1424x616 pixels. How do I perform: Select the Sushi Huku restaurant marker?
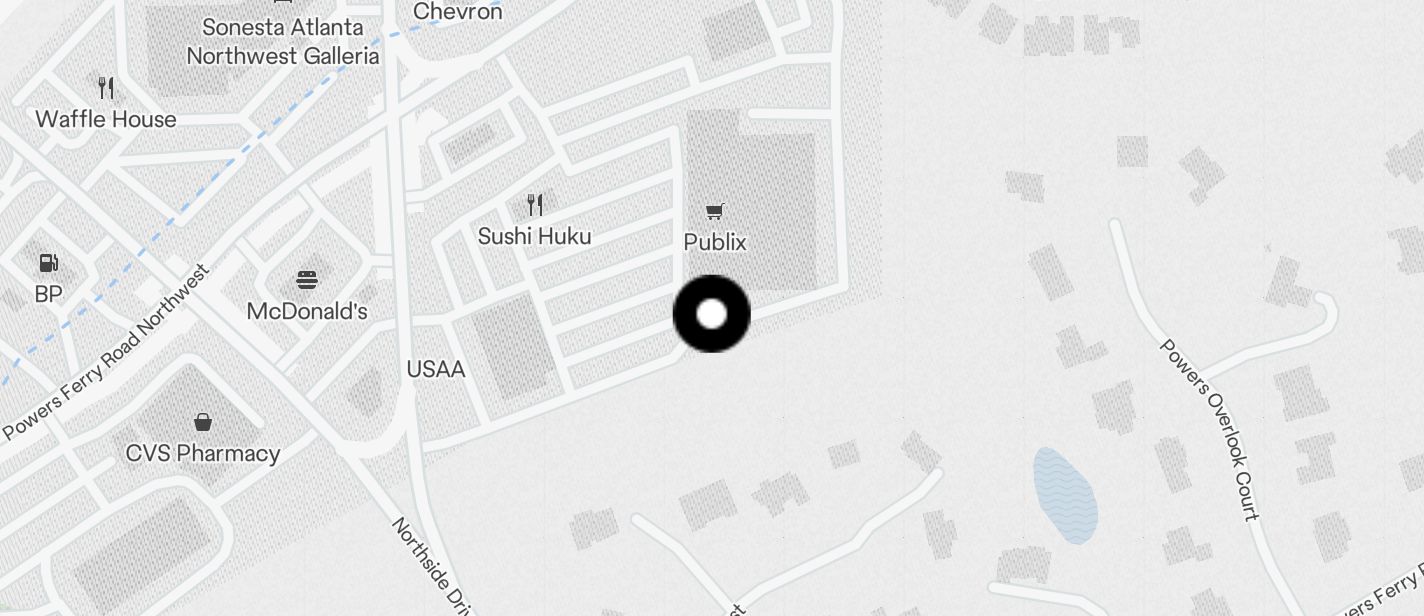pyautogui.click(x=535, y=206)
